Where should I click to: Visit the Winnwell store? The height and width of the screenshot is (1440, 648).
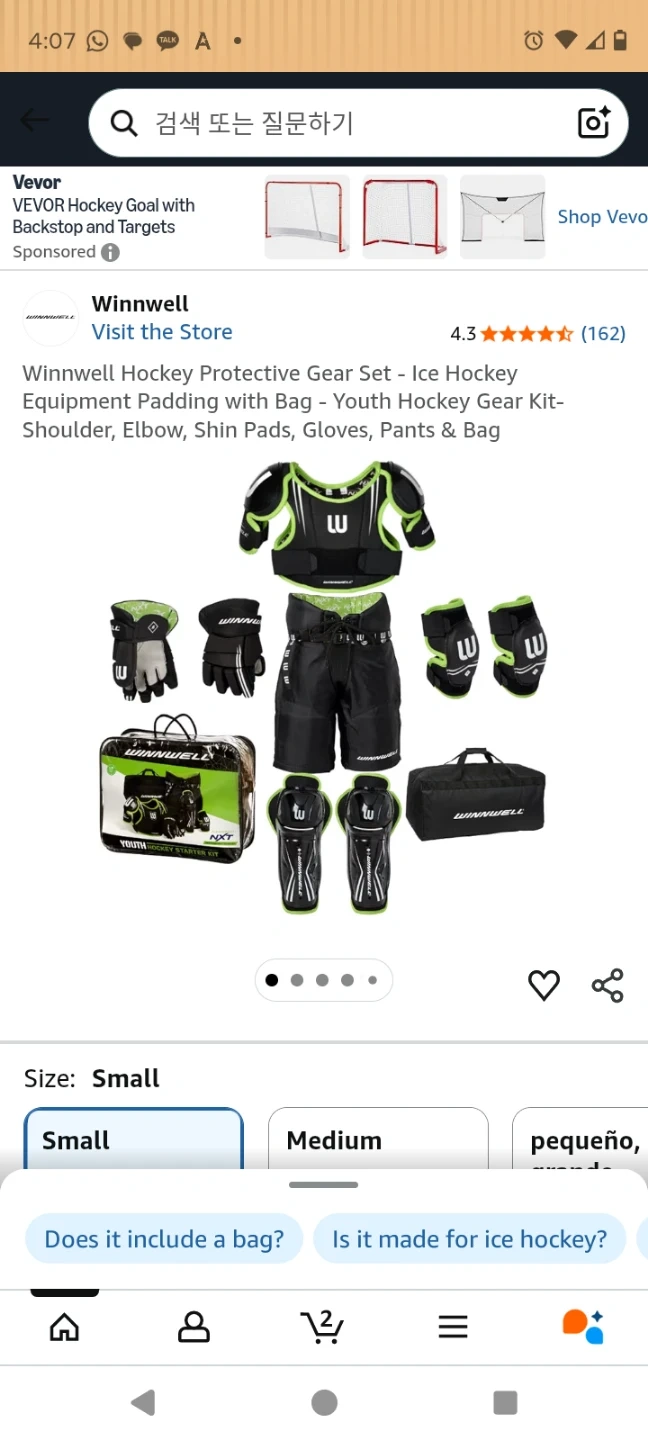click(x=162, y=332)
